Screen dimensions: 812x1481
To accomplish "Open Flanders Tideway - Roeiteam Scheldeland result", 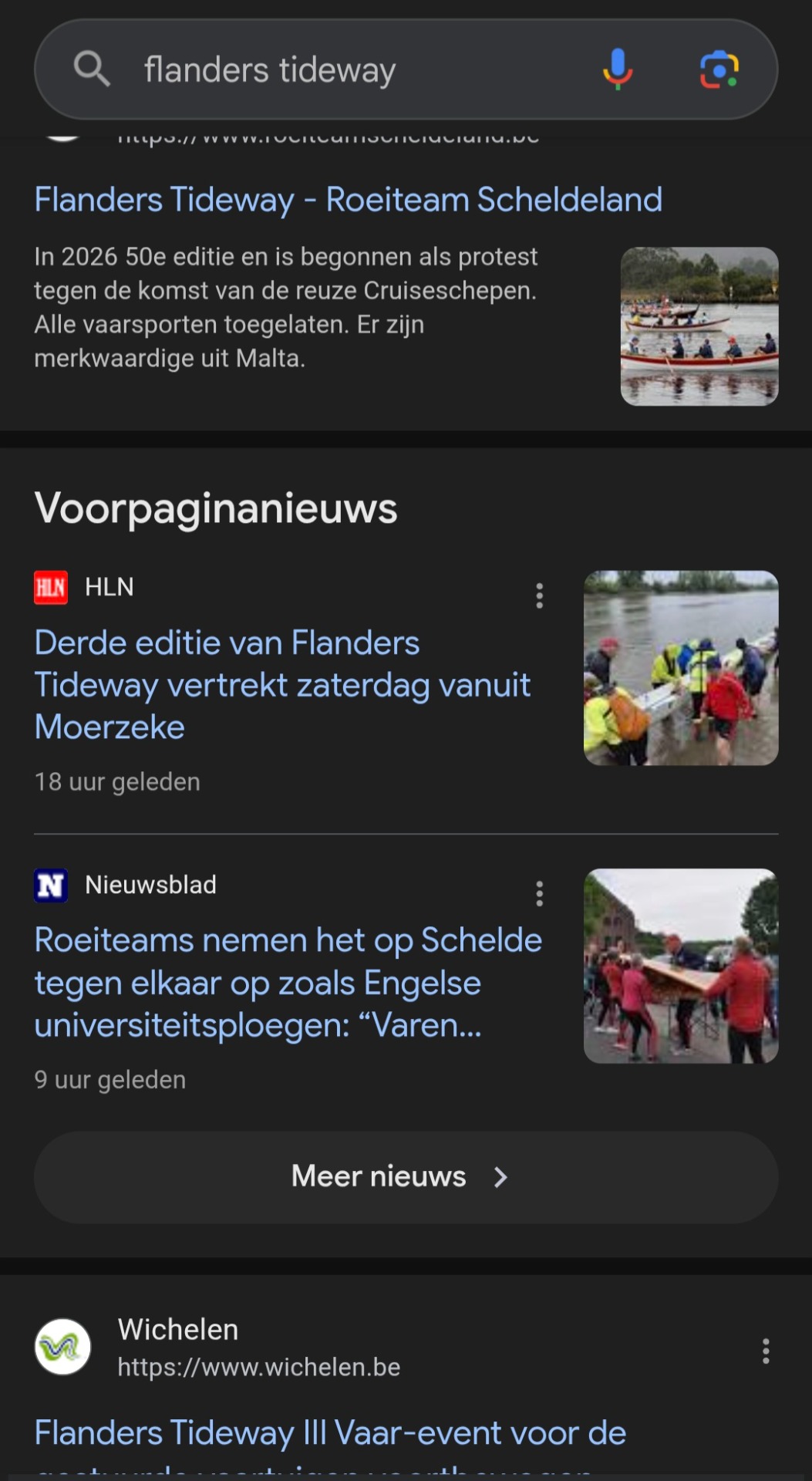I will [348, 200].
